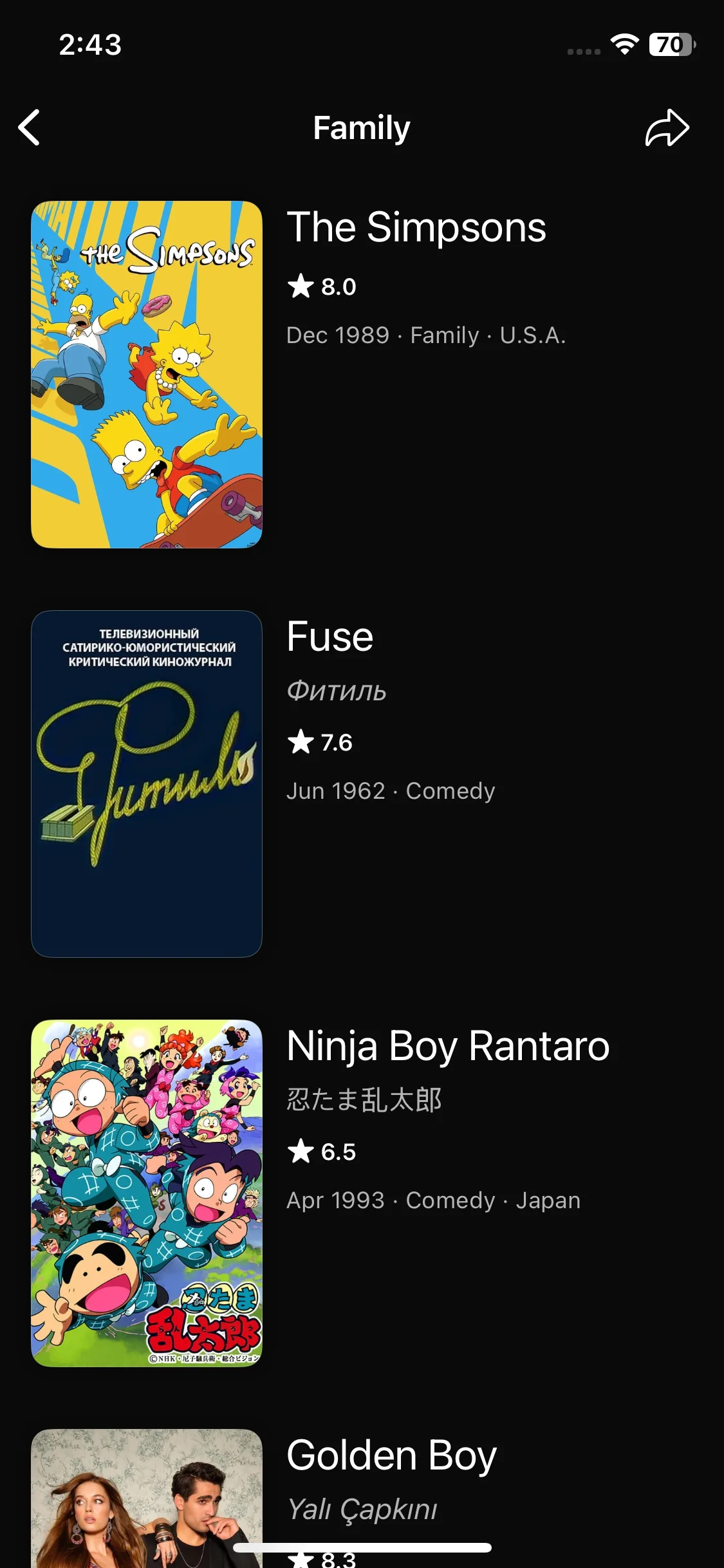
Task: Share the Family list
Action: pyautogui.click(x=667, y=127)
